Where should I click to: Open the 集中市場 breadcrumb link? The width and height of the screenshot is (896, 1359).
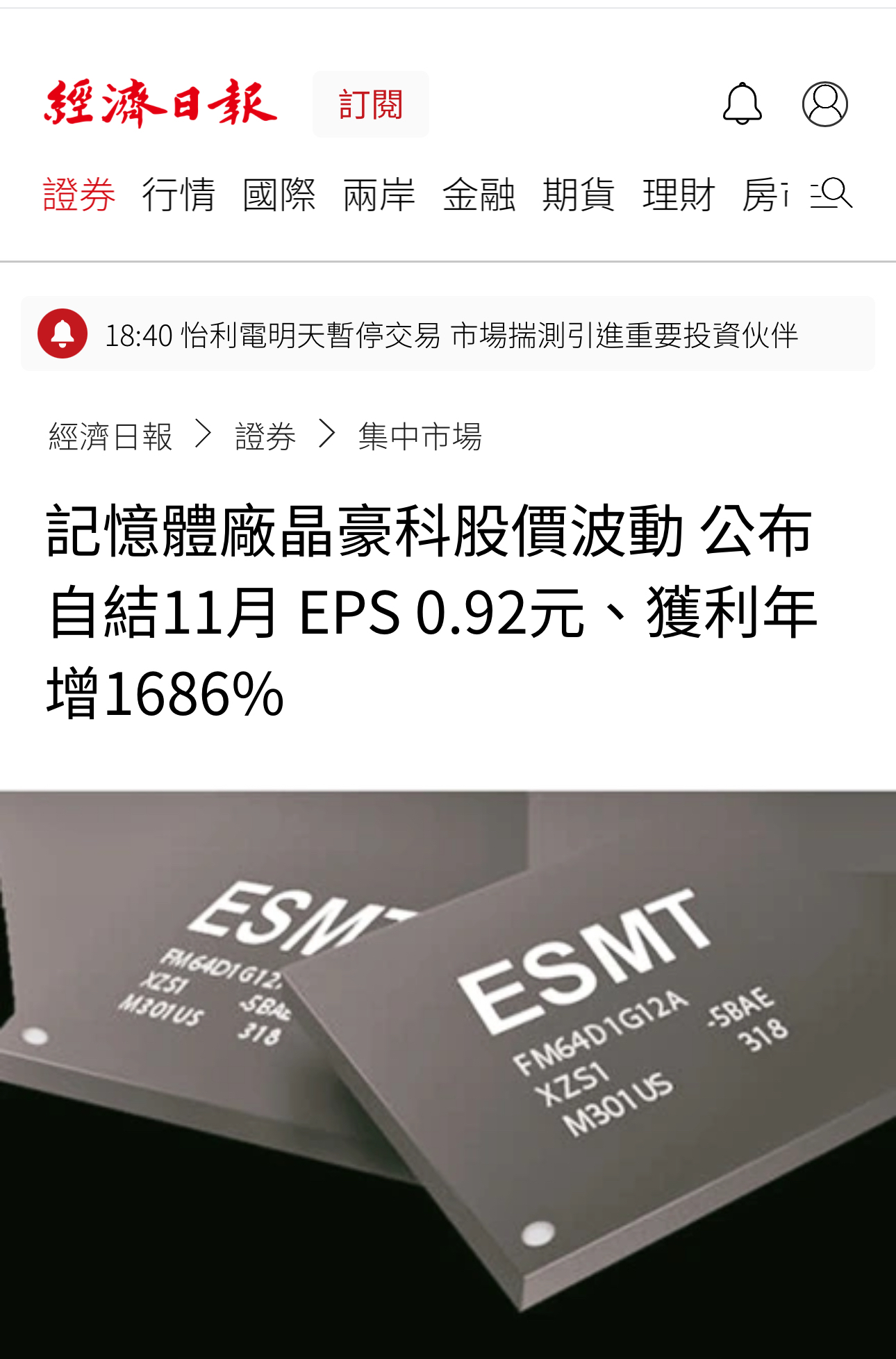(x=420, y=436)
